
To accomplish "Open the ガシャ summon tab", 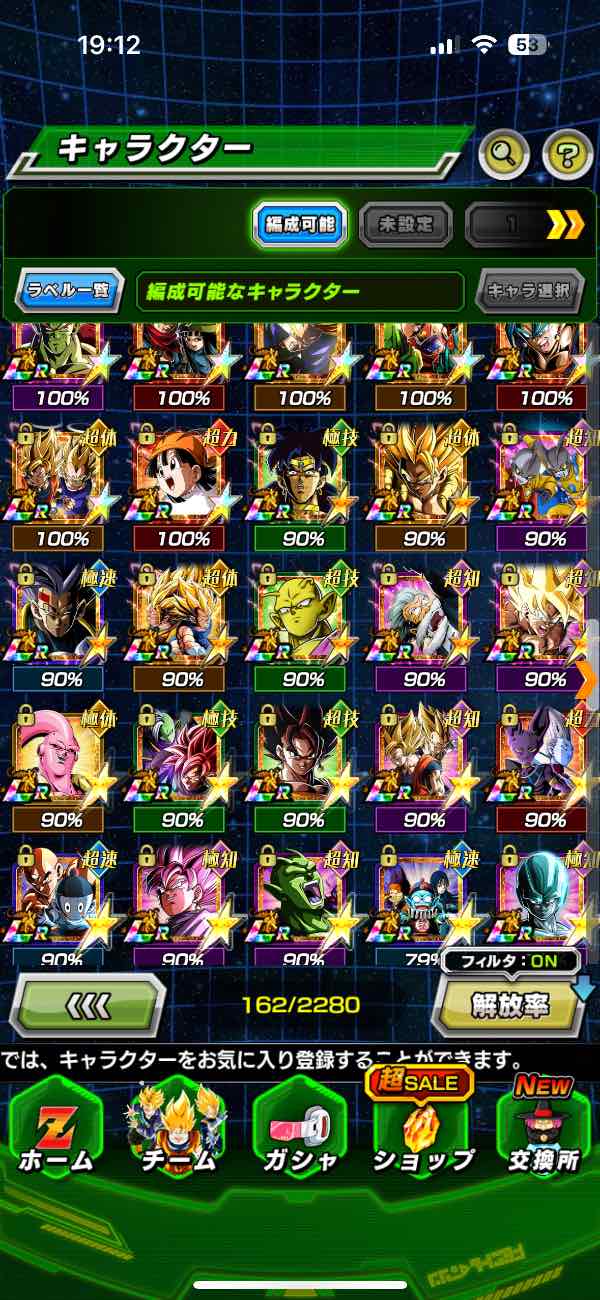I will 298,1127.
